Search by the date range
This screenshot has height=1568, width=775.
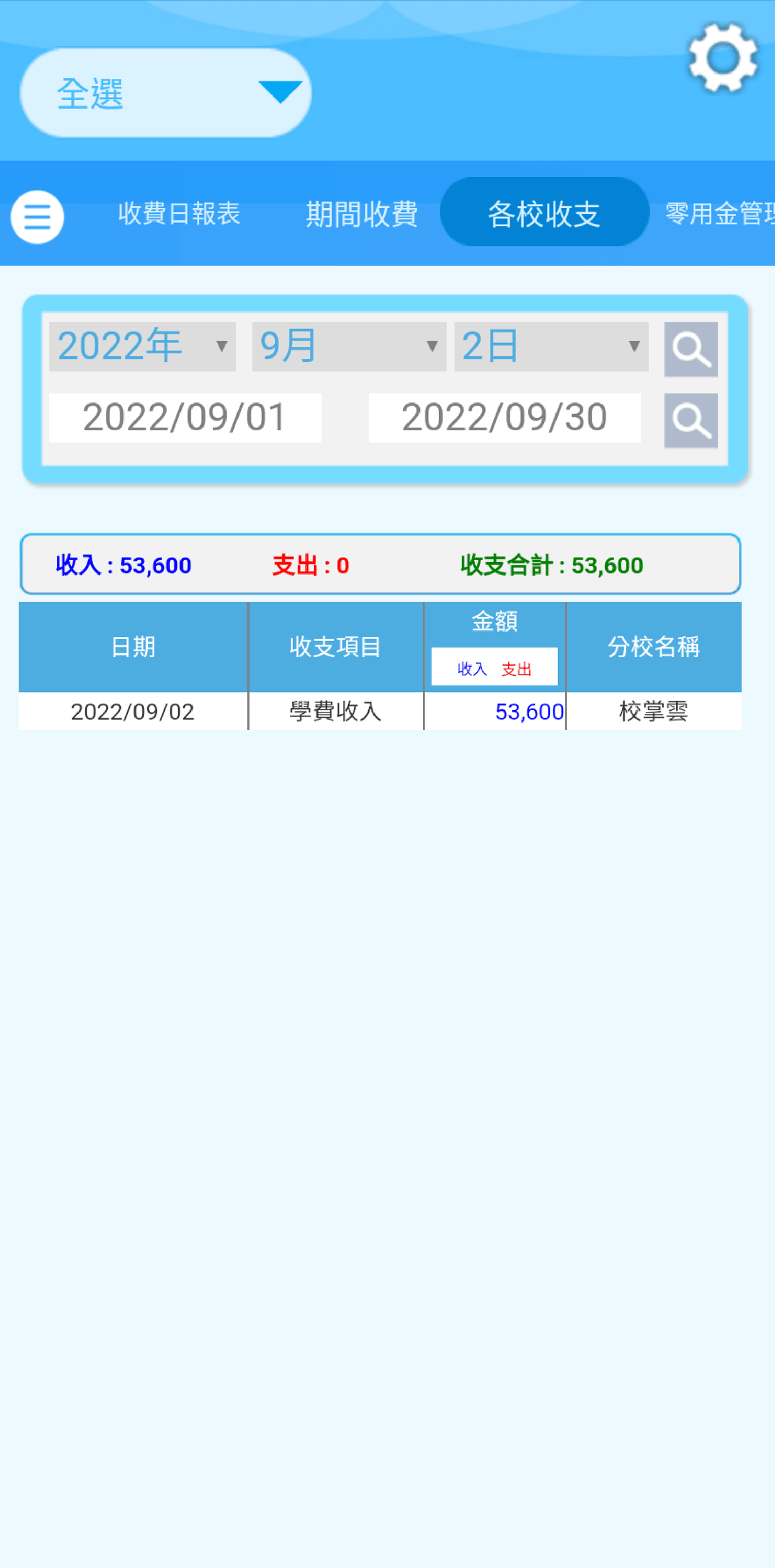pos(691,421)
